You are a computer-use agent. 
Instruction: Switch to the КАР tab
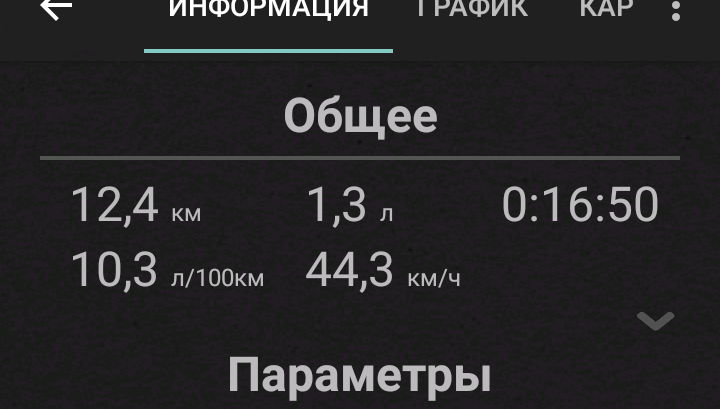tap(606, 10)
